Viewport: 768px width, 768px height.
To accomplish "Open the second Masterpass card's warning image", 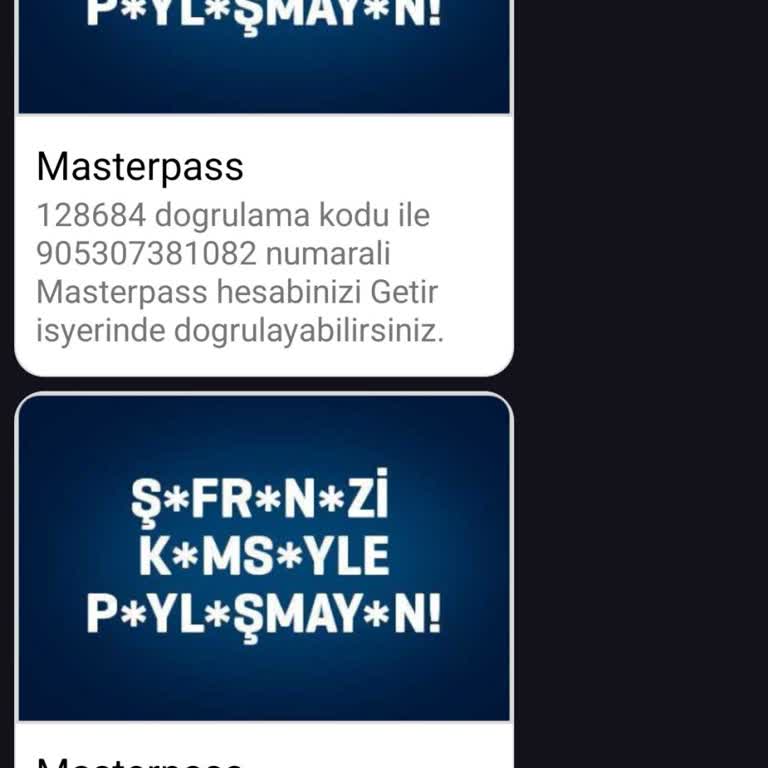I will (264, 558).
